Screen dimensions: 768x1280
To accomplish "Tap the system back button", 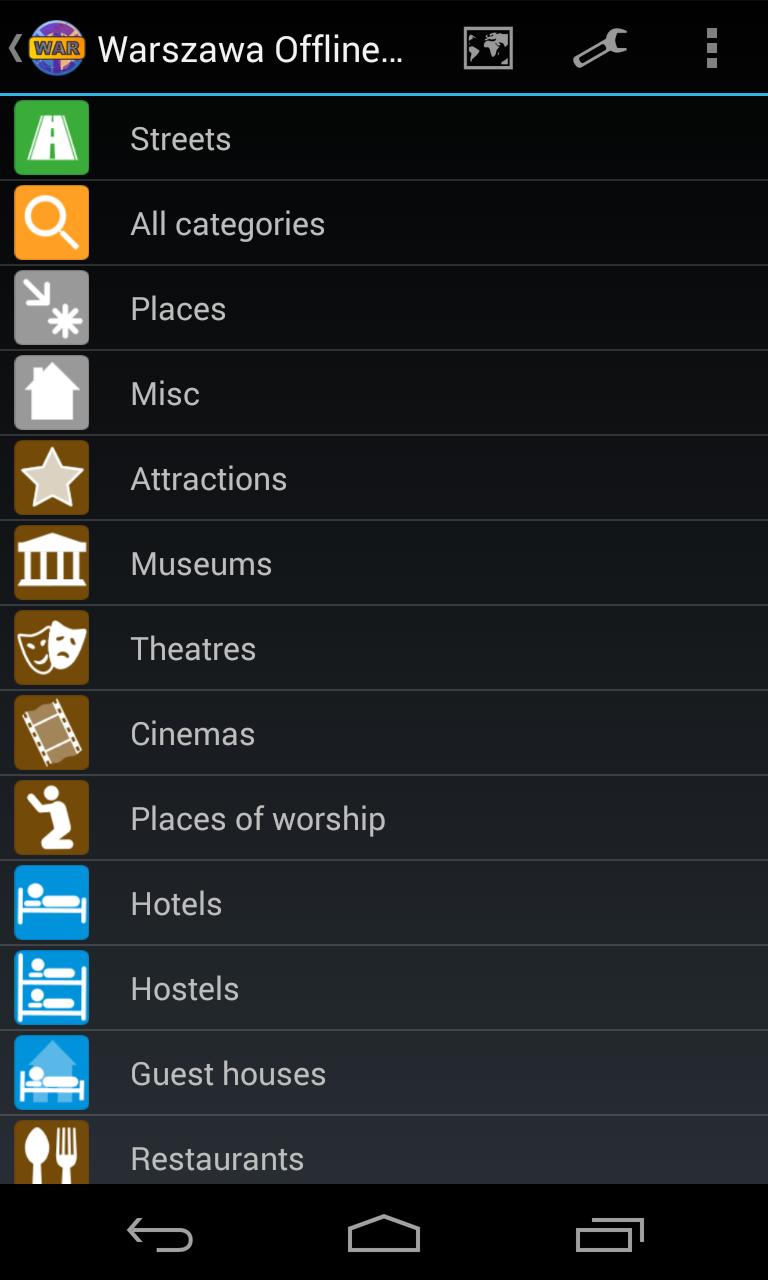I will point(160,1235).
